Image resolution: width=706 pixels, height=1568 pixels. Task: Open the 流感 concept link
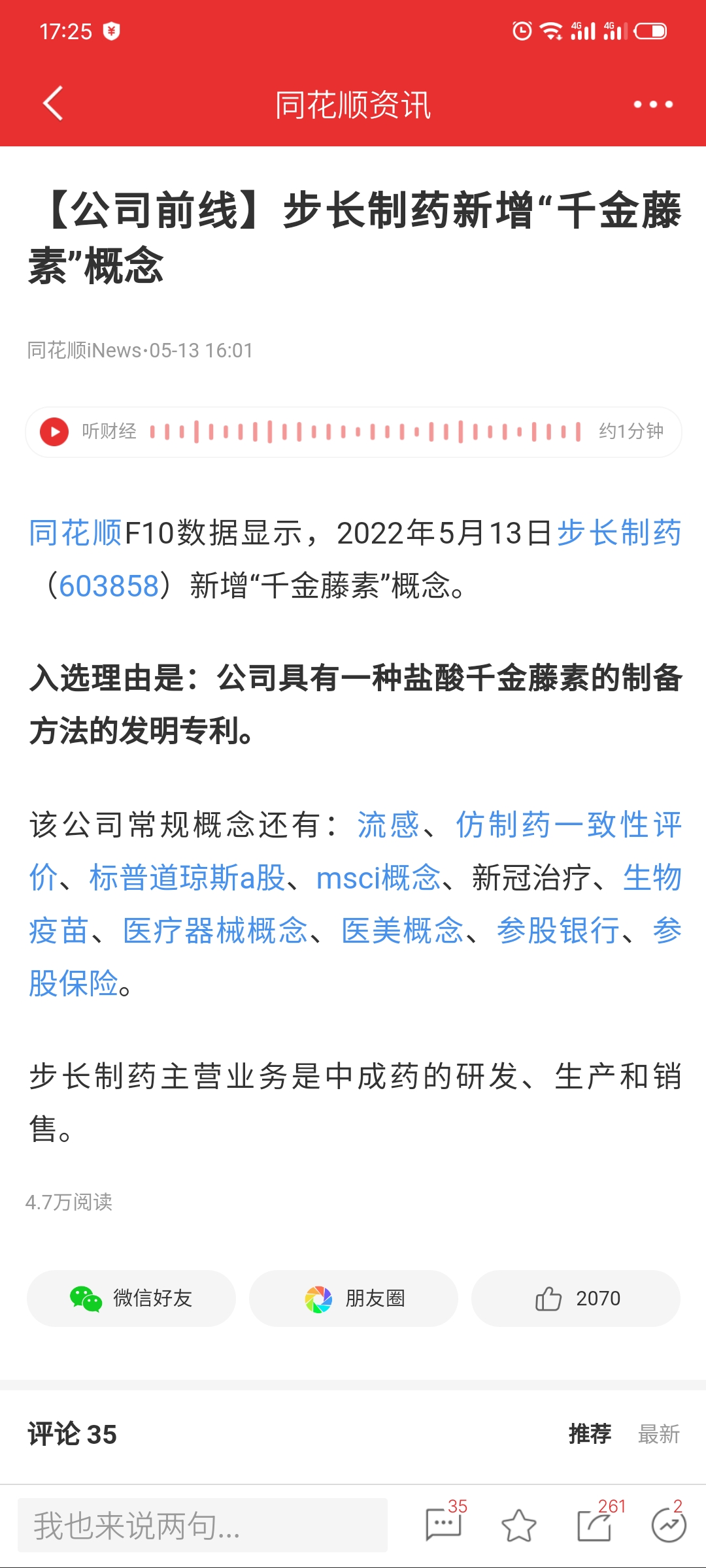click(x=388, y=825)
